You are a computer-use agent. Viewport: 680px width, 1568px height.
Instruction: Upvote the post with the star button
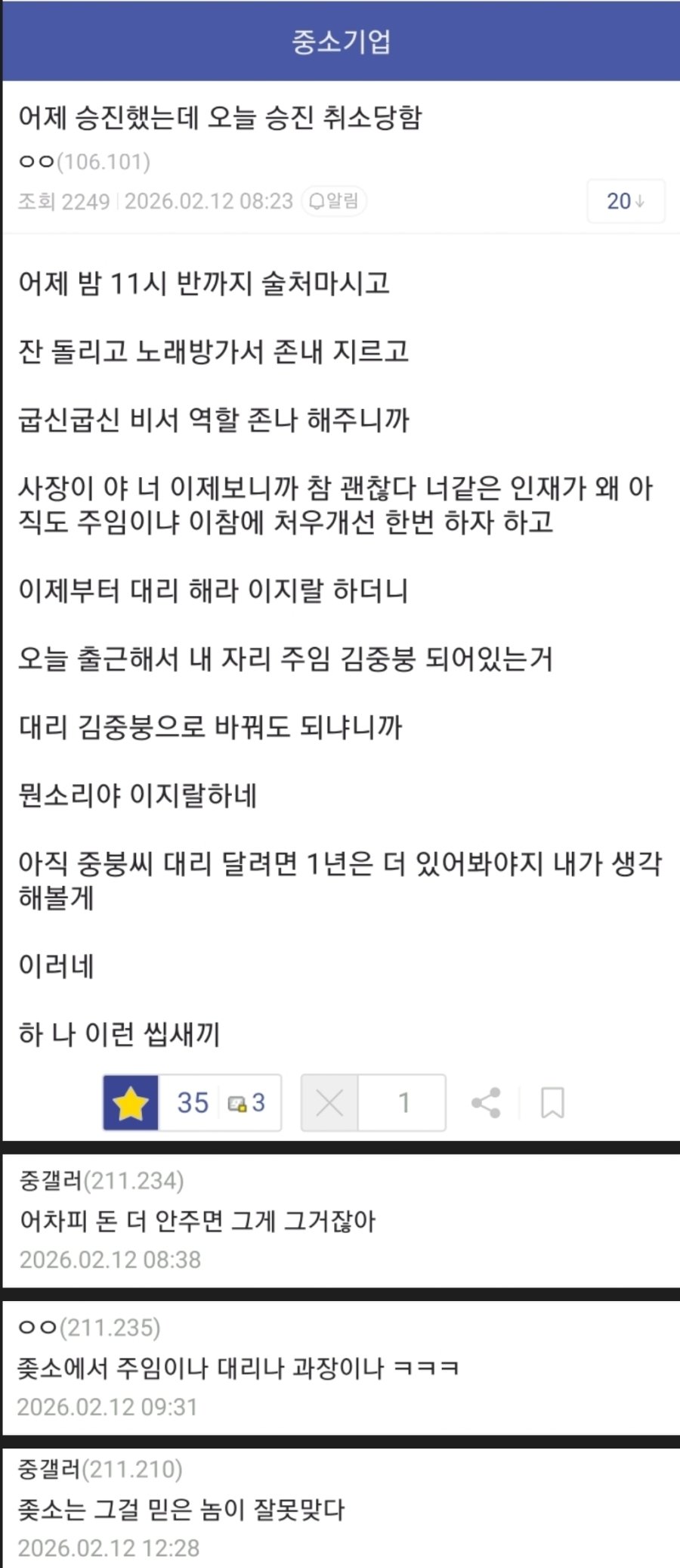131,1103
